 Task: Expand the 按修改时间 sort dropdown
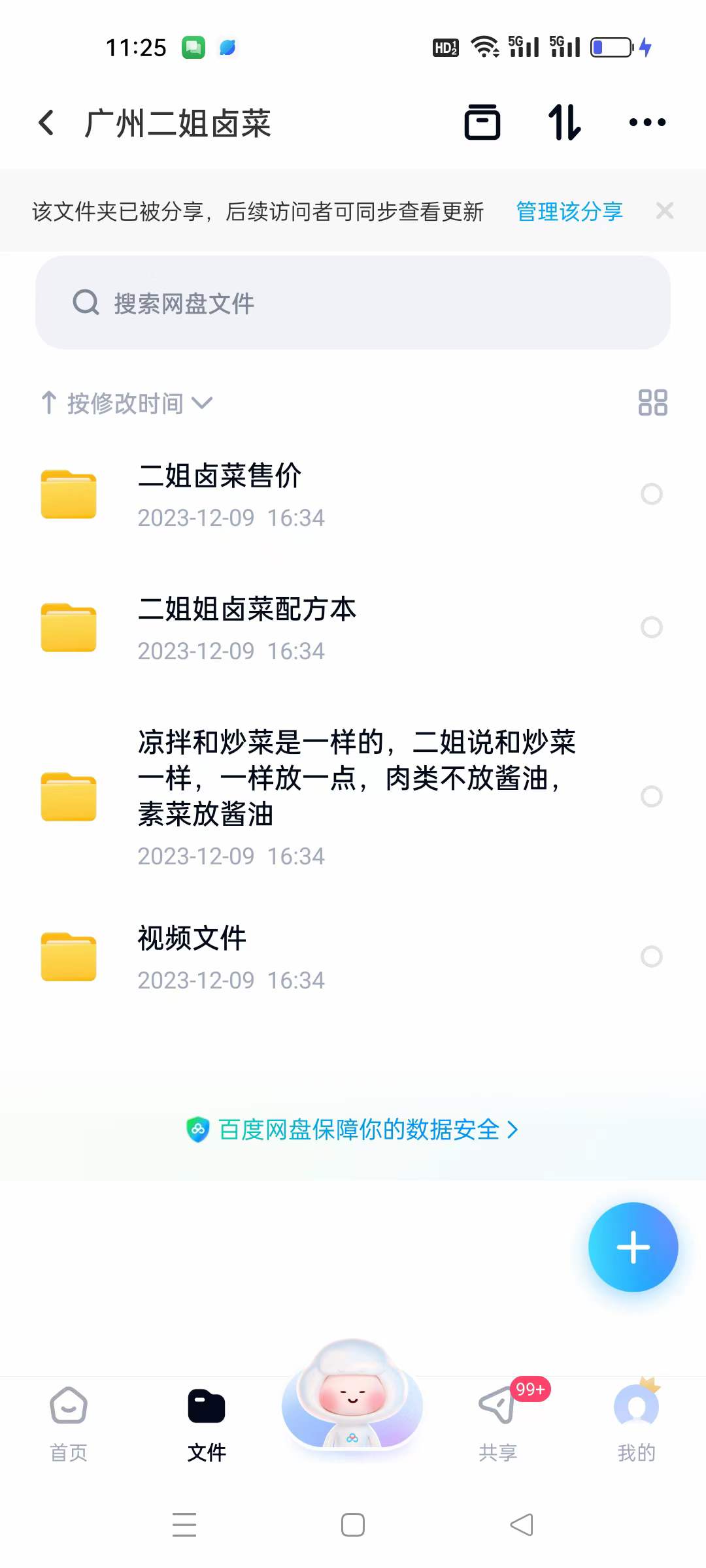tap(127, 403)
